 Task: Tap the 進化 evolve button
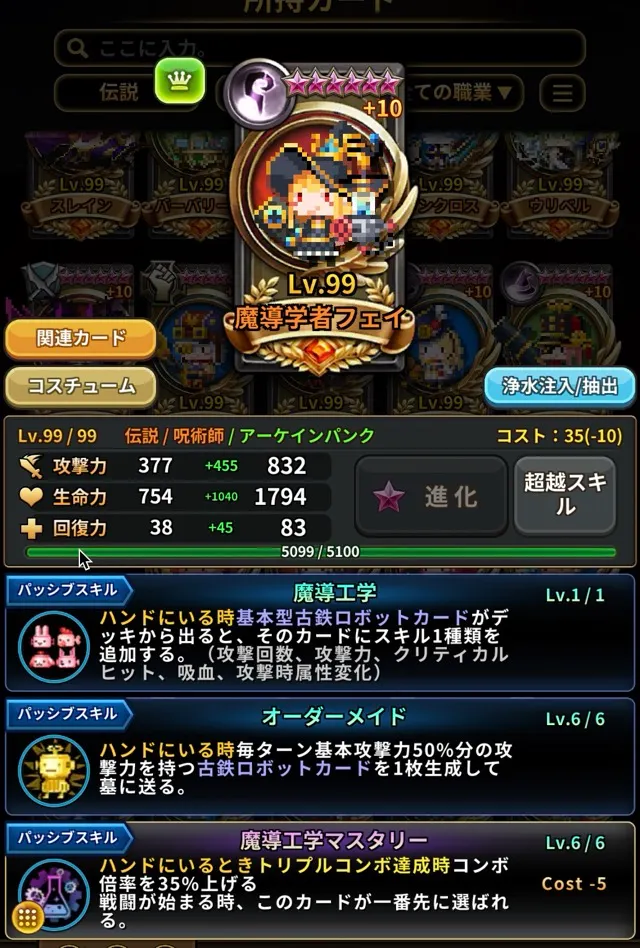431,496
